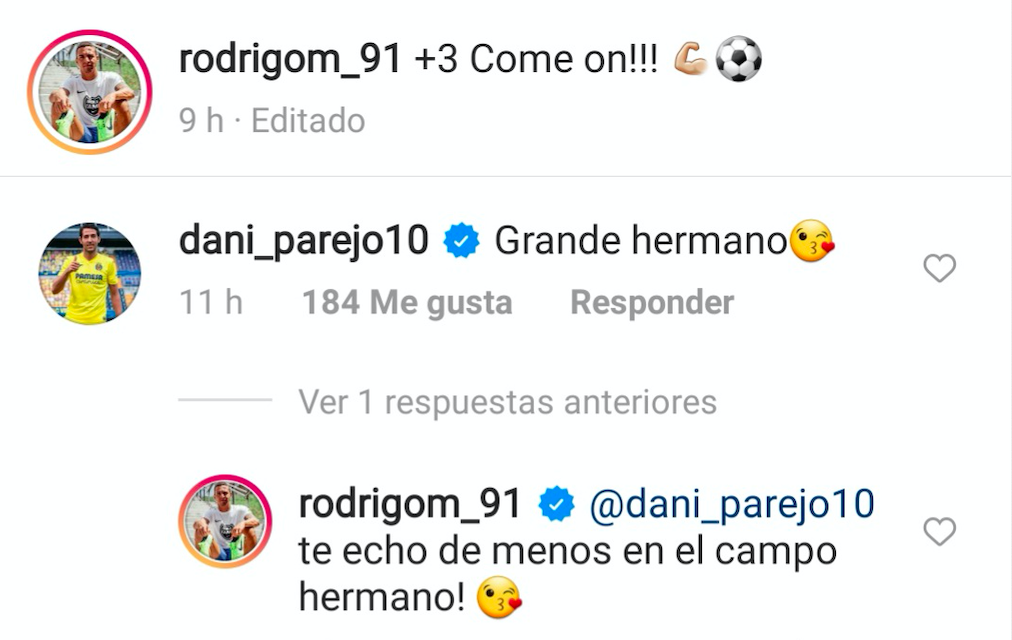Open rodrigom_91 username on the reply

410,504
